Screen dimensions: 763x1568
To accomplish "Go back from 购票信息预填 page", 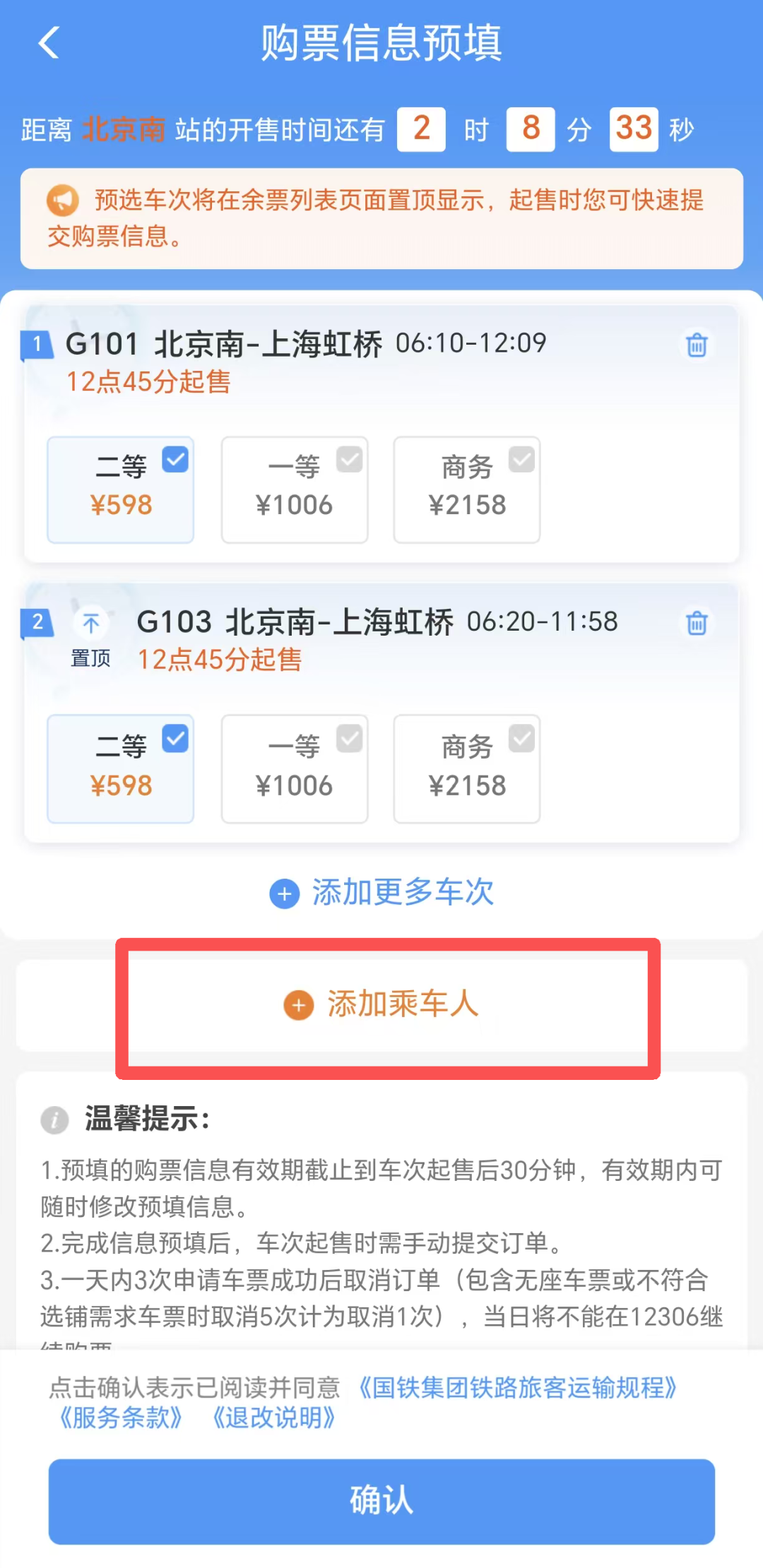I will [x=48, y=42].
